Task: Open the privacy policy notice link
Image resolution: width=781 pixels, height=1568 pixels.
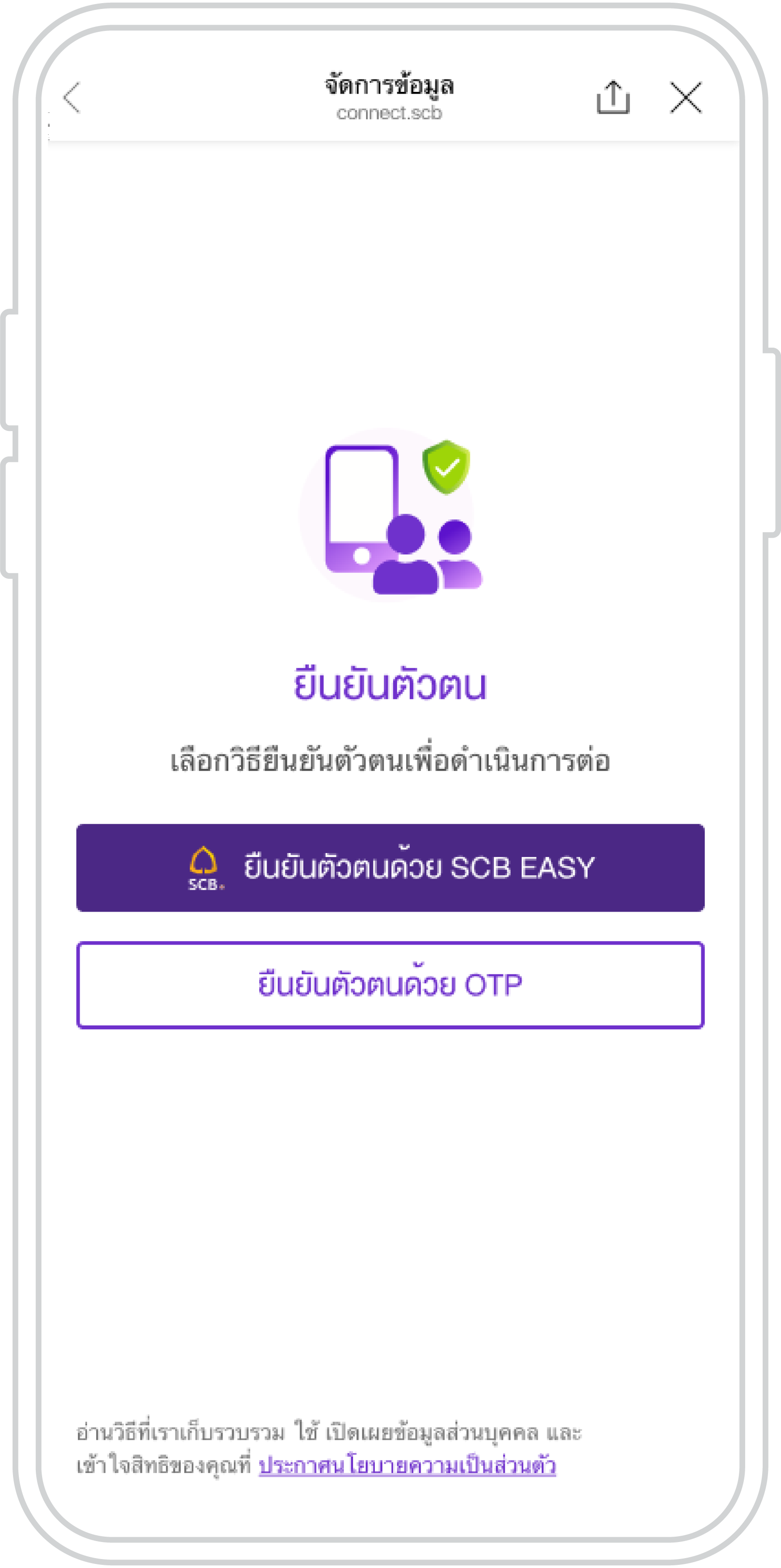Action: [407, 1465]
